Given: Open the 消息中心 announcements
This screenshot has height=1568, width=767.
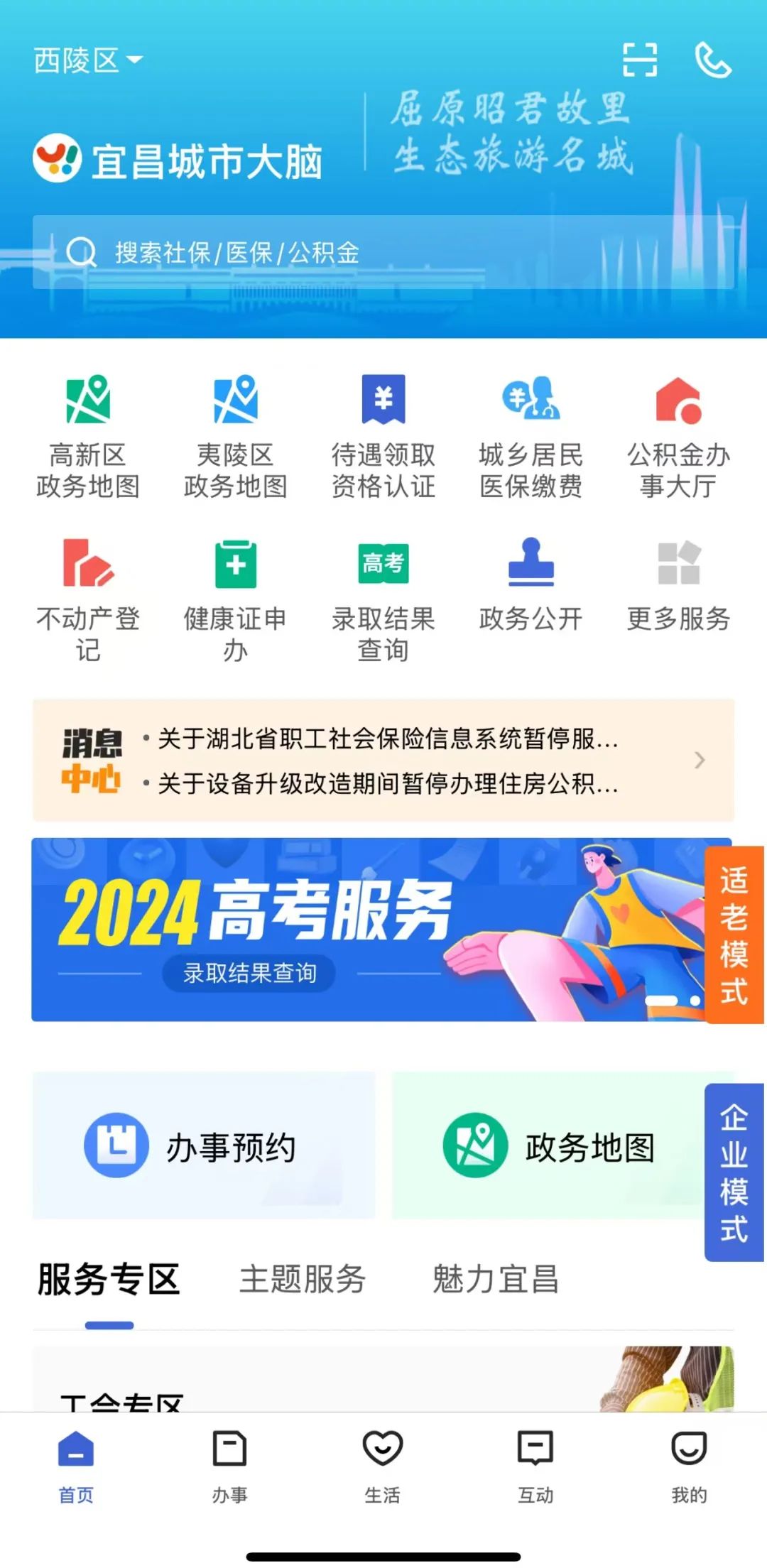Looking at the screenshot, I should (383, 761).
